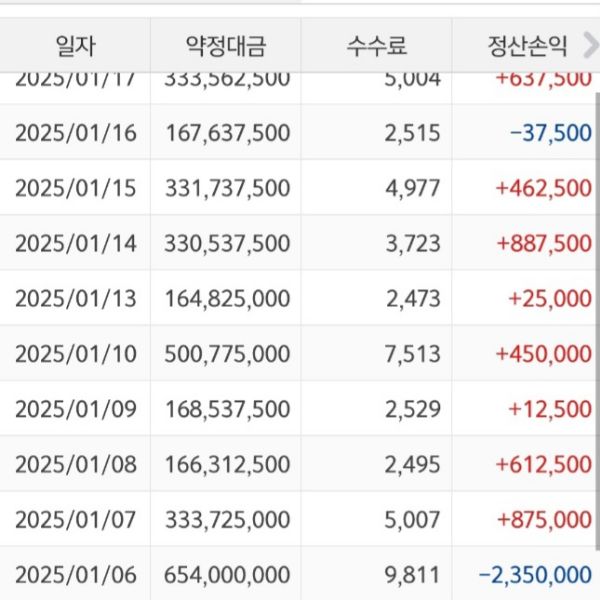
Task: Show more columns with the header arrow
Action: [589, 45]
